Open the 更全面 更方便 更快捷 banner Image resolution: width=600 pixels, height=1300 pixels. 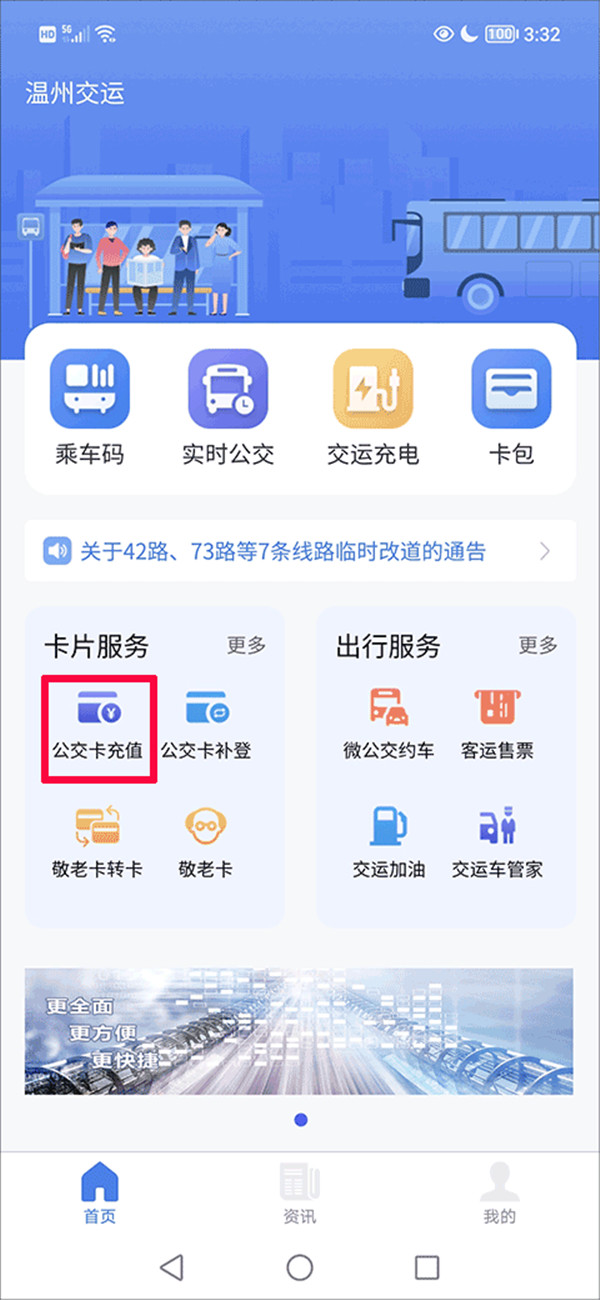click(299, 1031)
